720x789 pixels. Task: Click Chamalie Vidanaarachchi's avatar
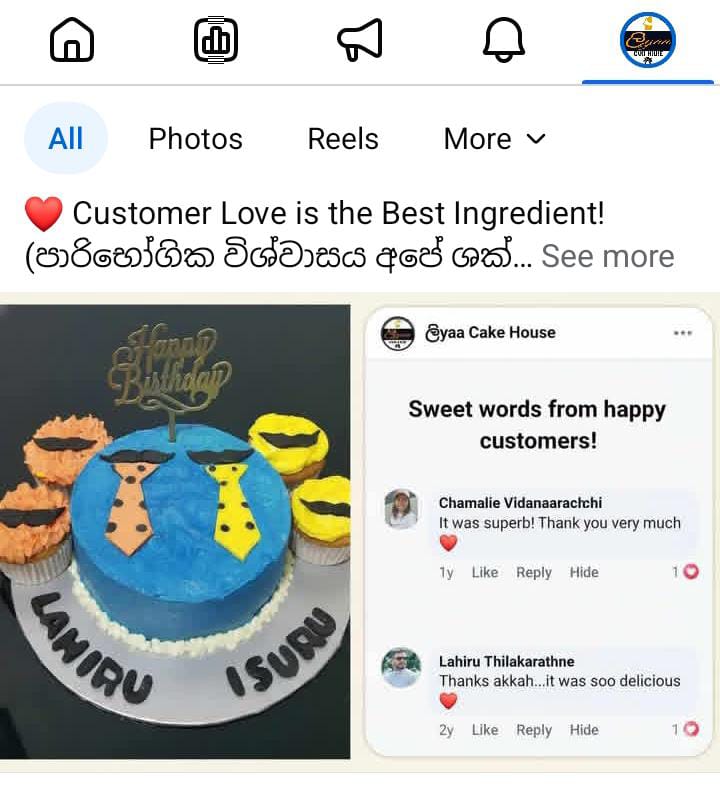point(401,509)
